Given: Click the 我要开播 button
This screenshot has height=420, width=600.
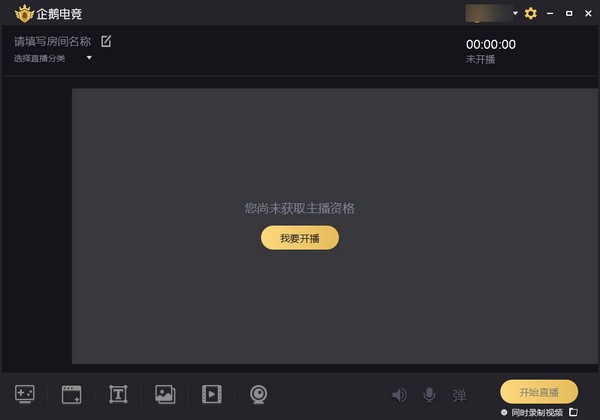Looking at the screenshot, I should pyautogui.click(x=300, y=238).
